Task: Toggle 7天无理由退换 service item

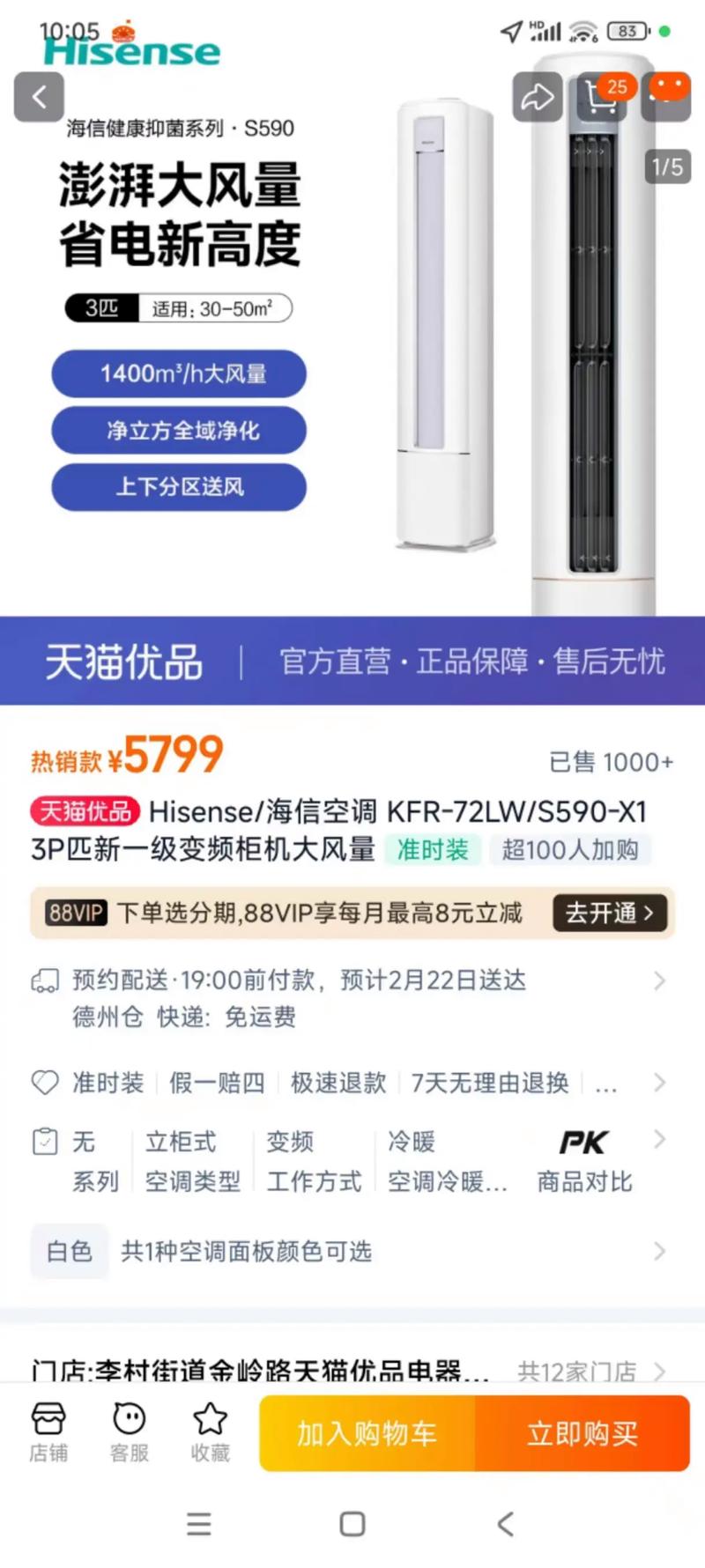Action: coord(491,1083)
